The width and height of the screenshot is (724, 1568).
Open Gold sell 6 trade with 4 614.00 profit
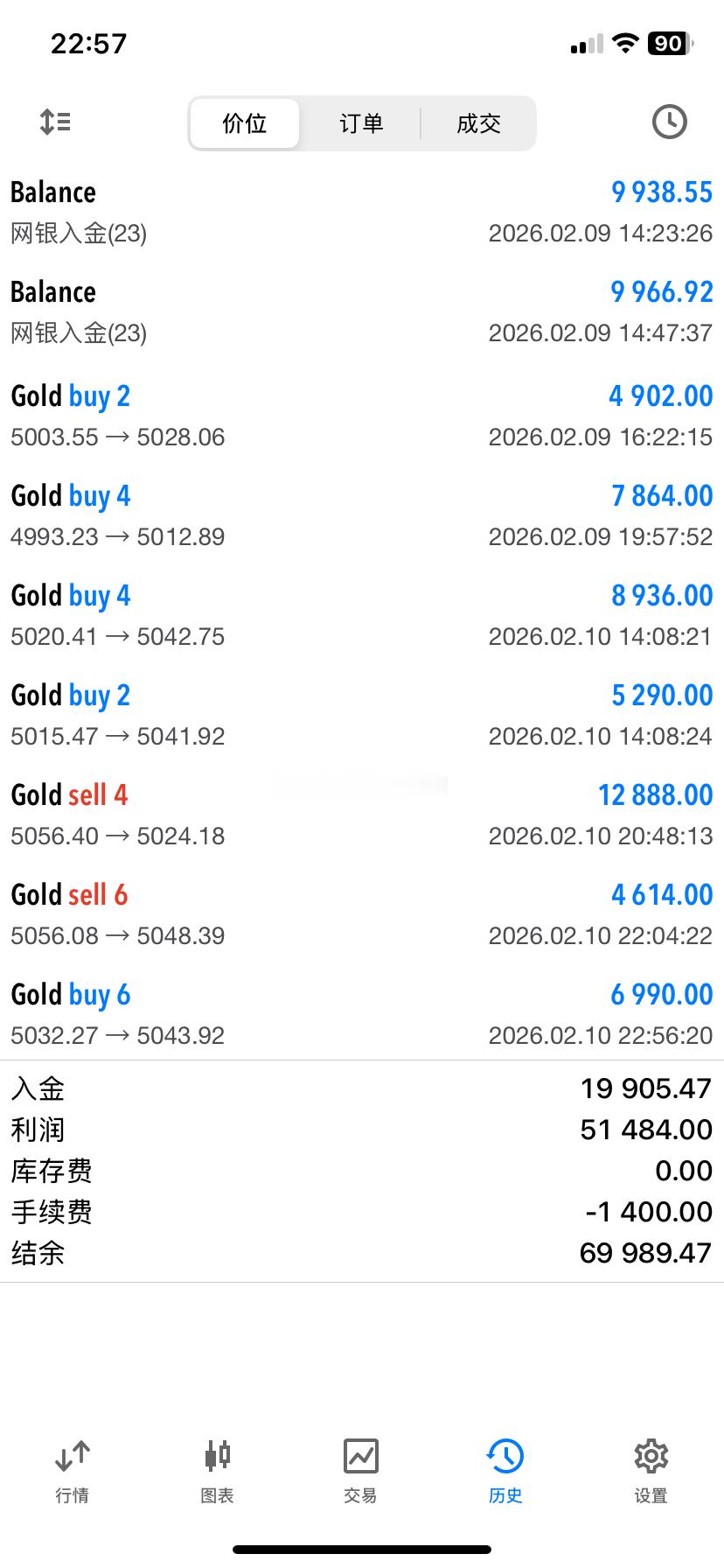click(x=362, y=913)
